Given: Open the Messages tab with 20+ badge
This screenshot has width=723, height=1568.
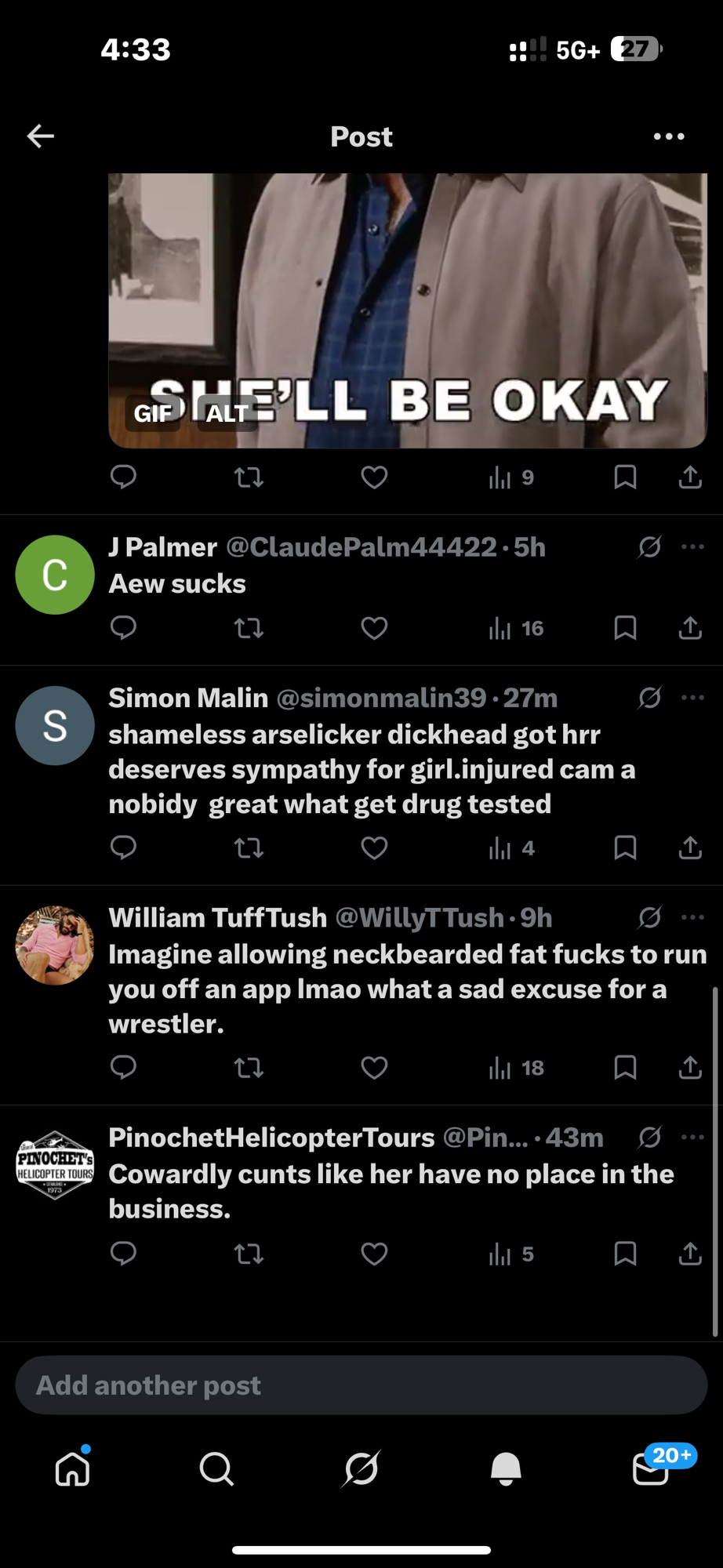Looking at the screenshot, I should point(651,1468).
